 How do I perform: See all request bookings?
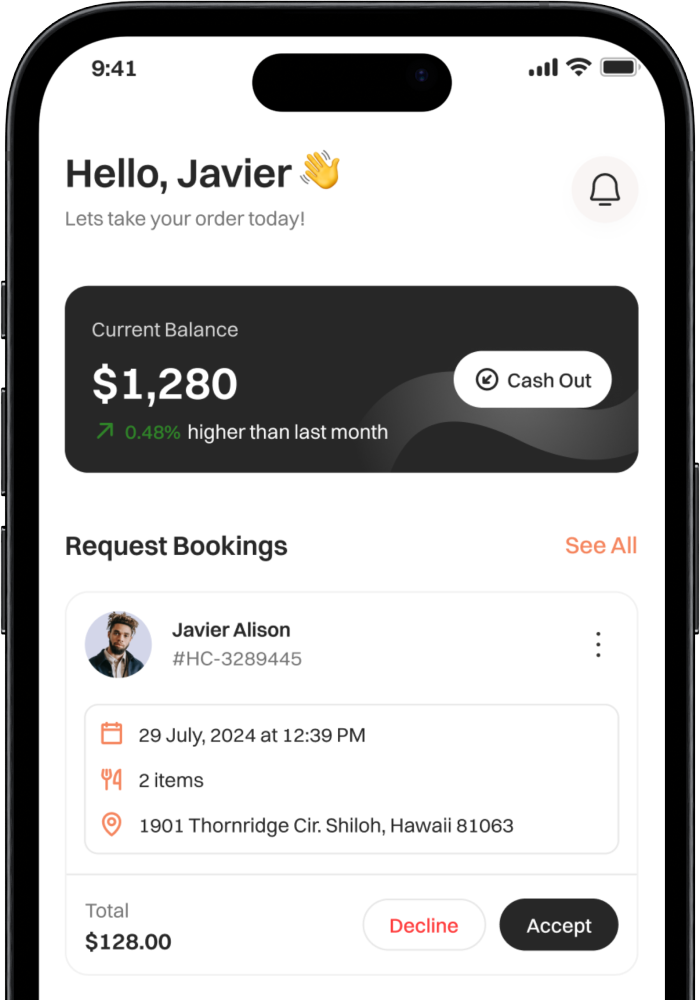coord(600,545)
